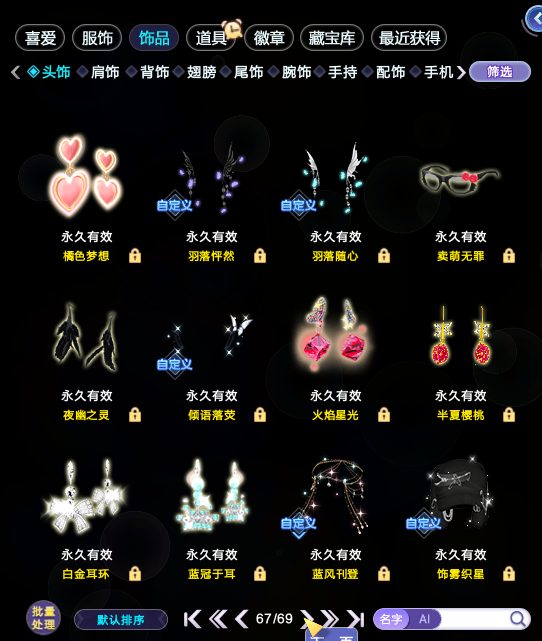Show 最近获得 items
This screenshot has height=641, width=542.
[409, 38]
